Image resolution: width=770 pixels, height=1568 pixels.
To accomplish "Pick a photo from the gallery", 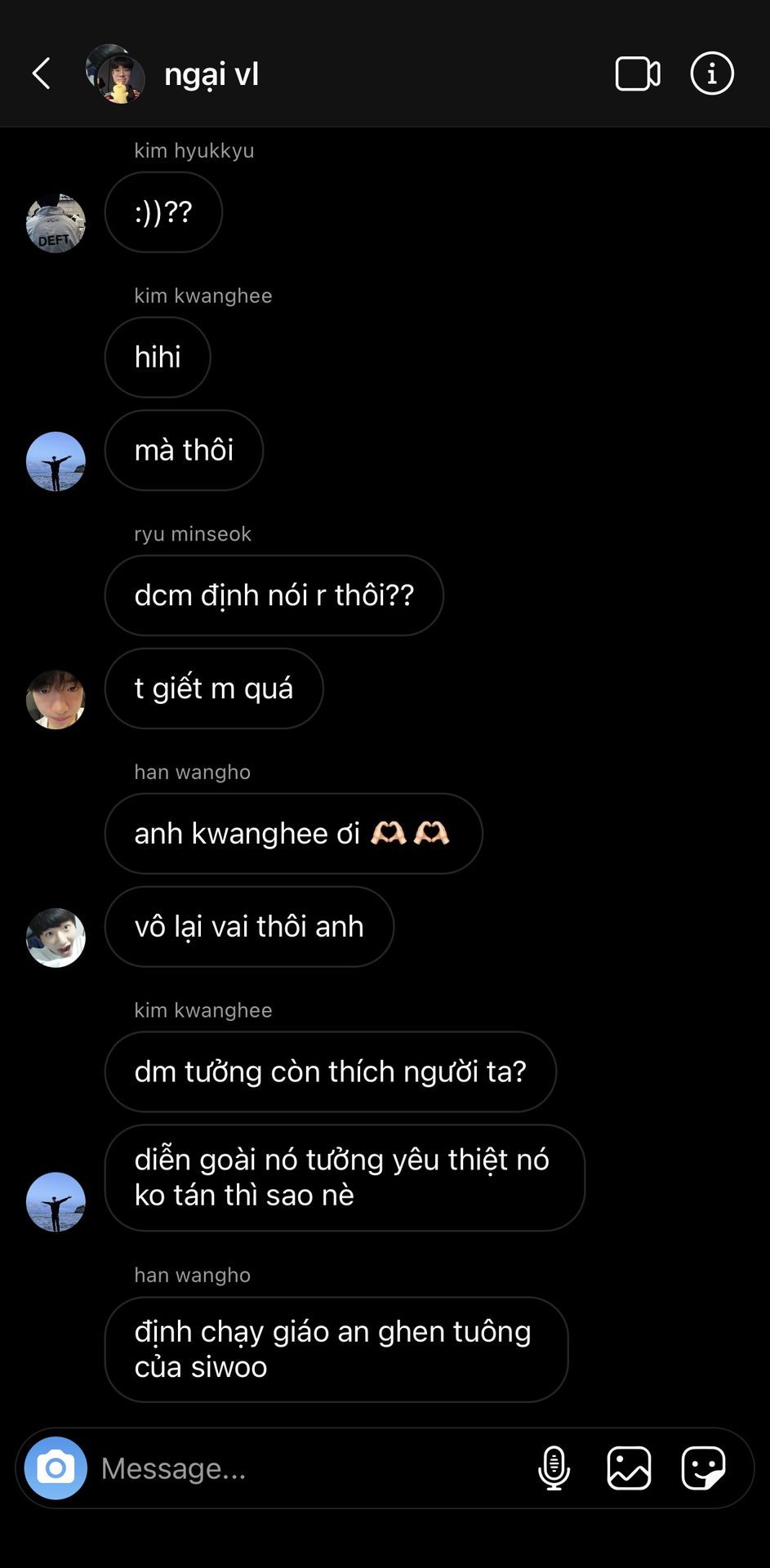I will tap(629, 1468).
